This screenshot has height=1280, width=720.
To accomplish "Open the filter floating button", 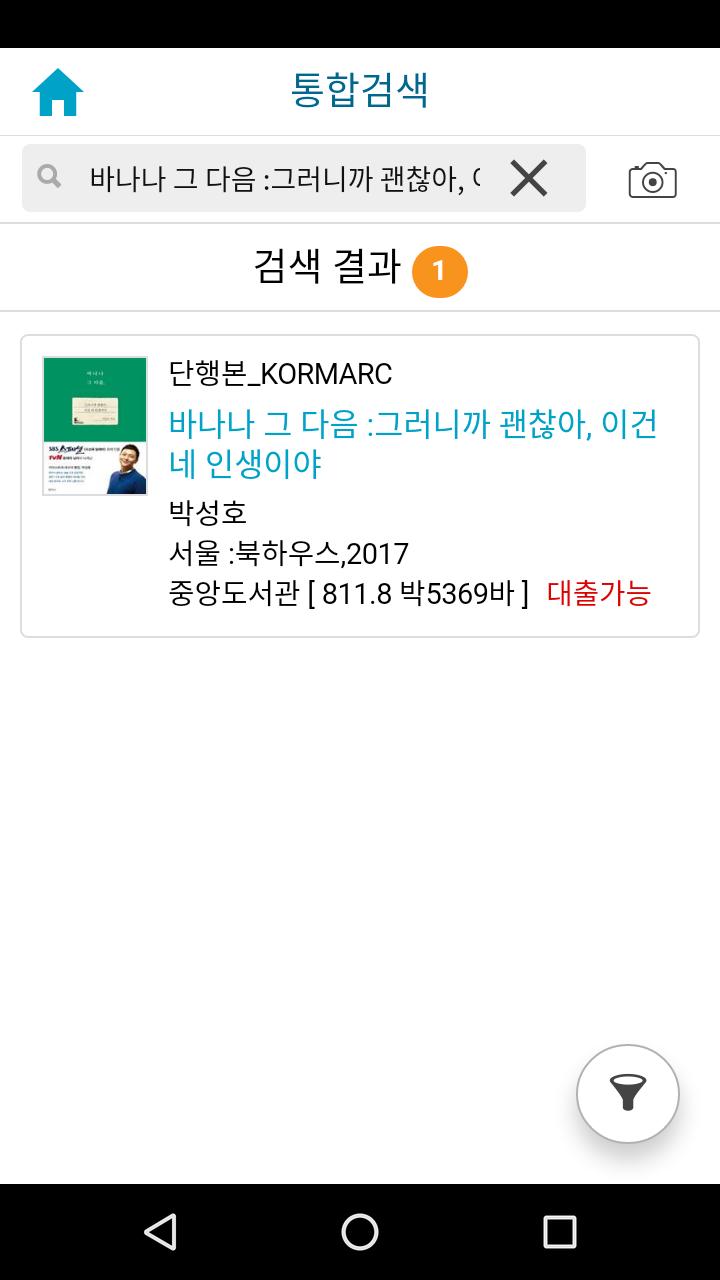I will coord(628,1094).
